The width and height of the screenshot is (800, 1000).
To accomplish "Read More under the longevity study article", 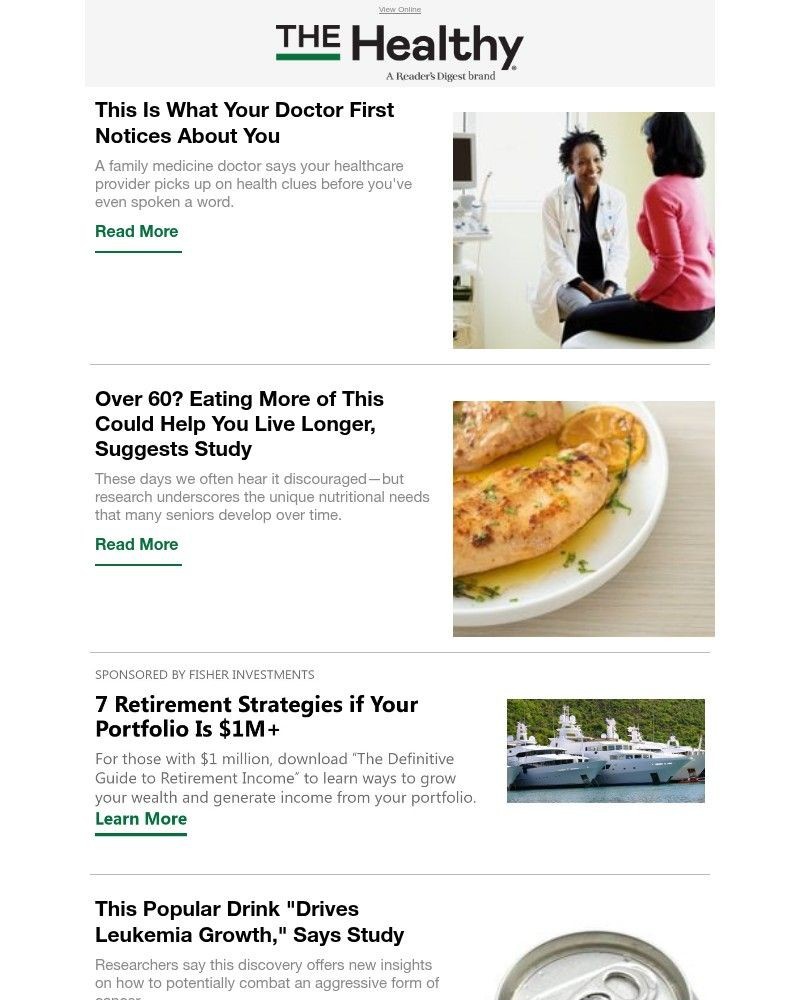I will pyautogui.click(x=136, y=544).
